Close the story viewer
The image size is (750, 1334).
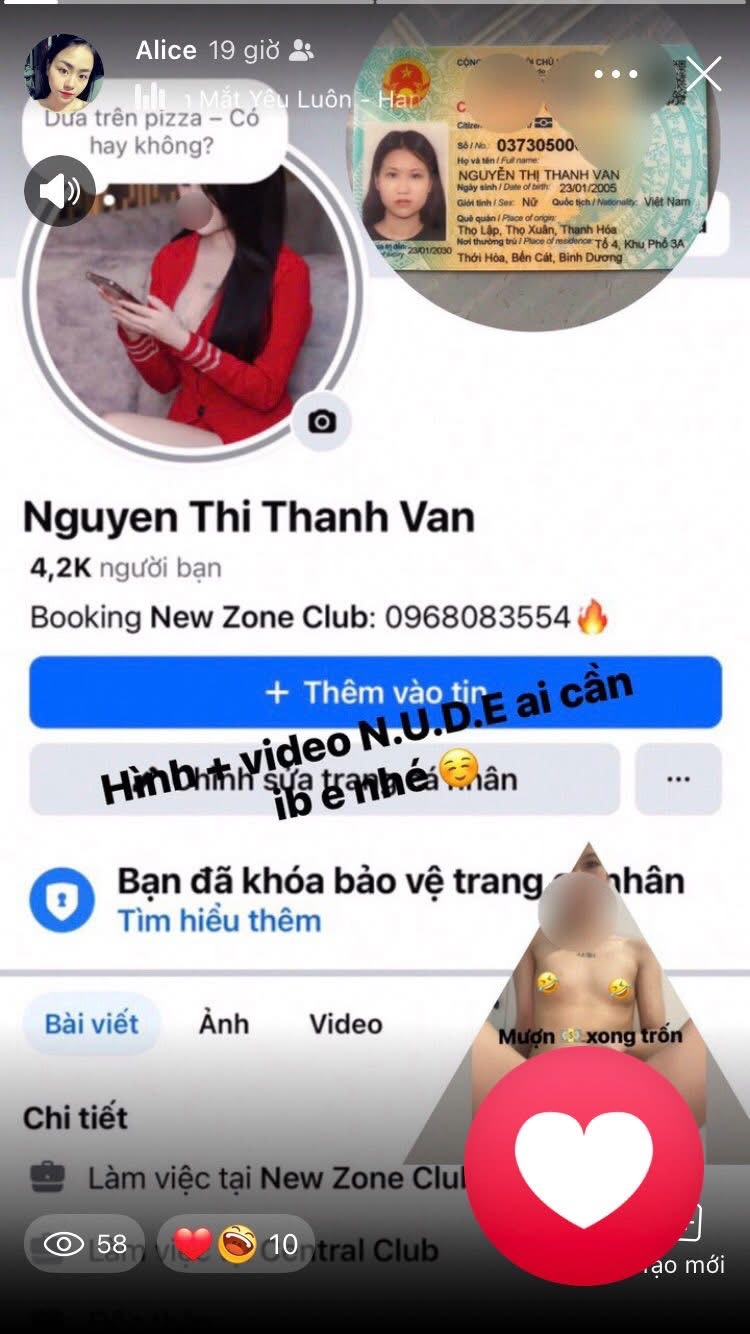tap(703, 74)
